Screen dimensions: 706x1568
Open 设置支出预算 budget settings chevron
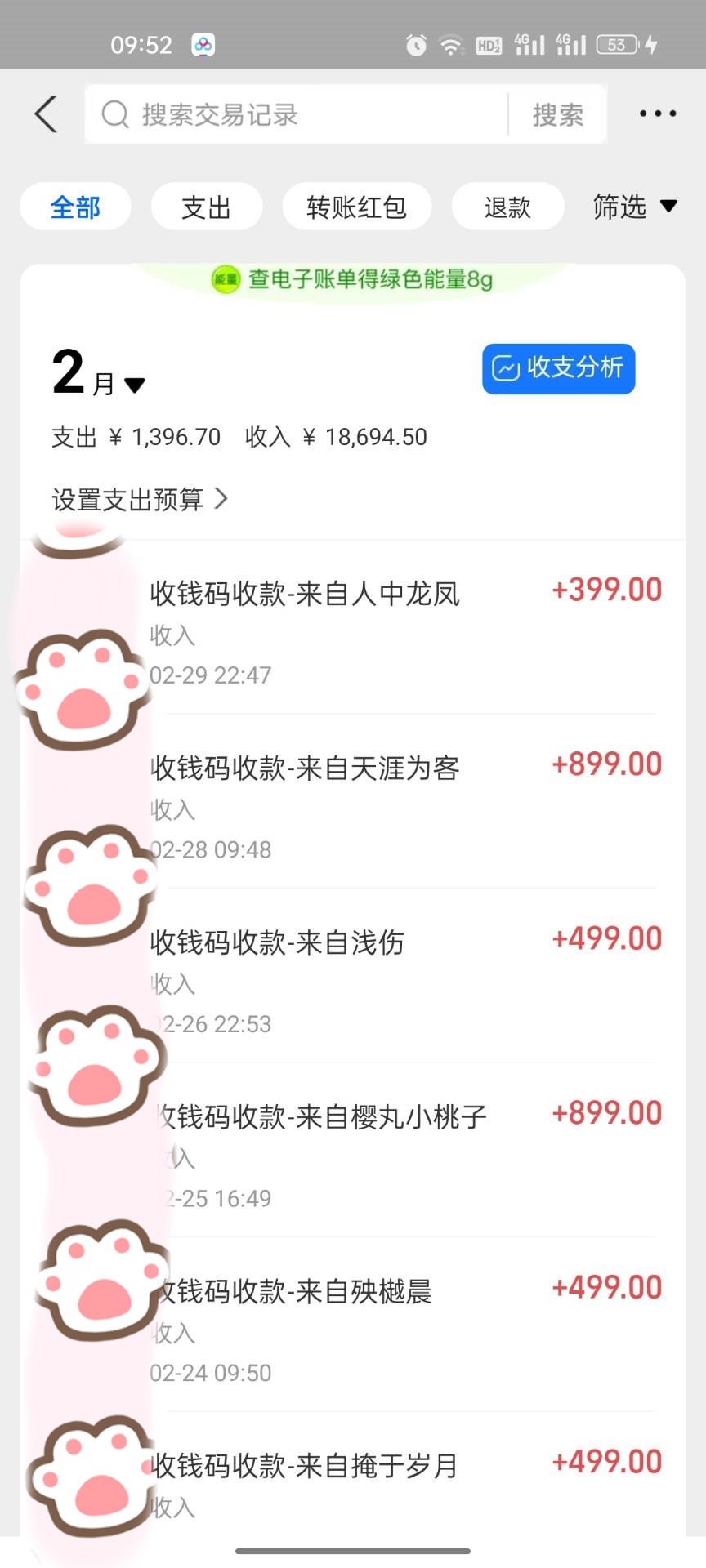point(221,498)
